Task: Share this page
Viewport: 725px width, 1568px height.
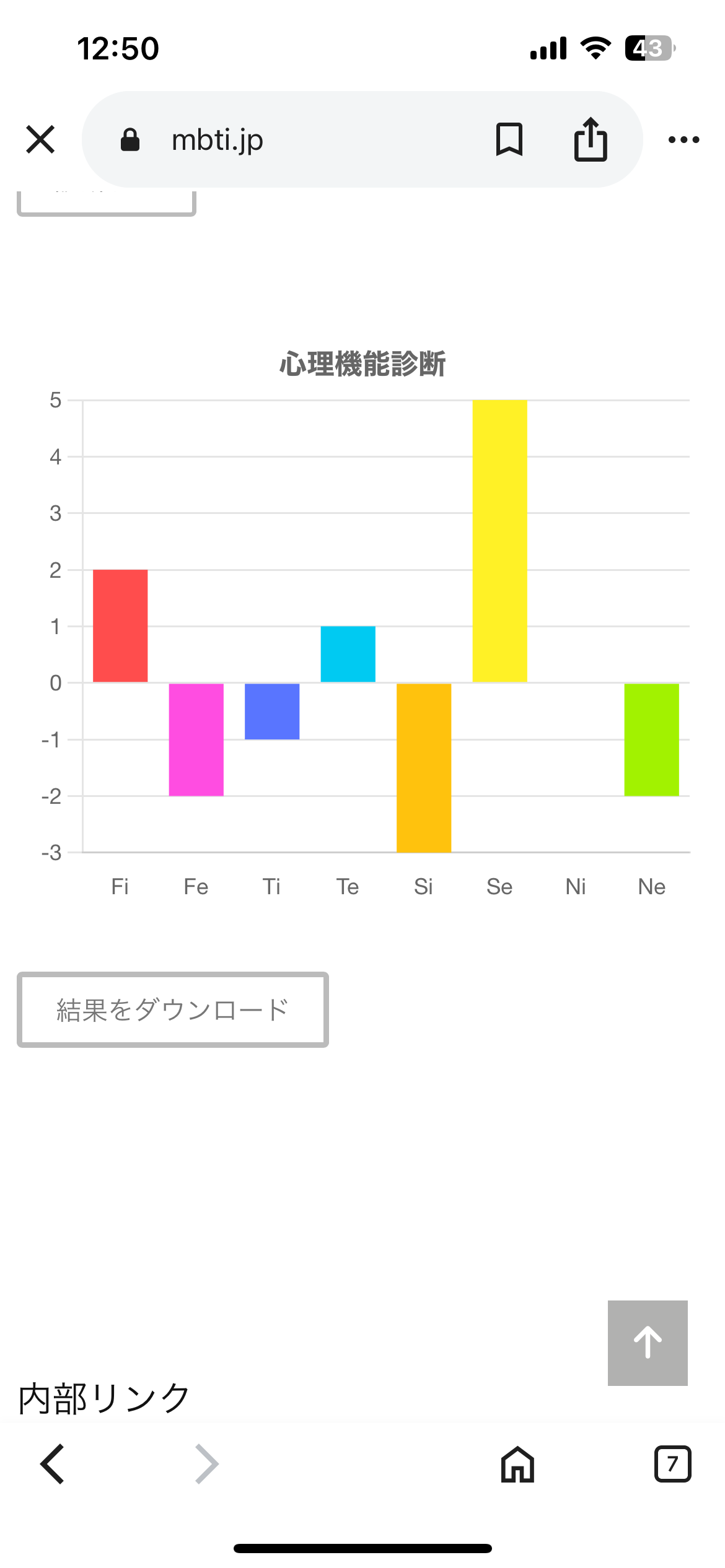Action: (590, 139)
